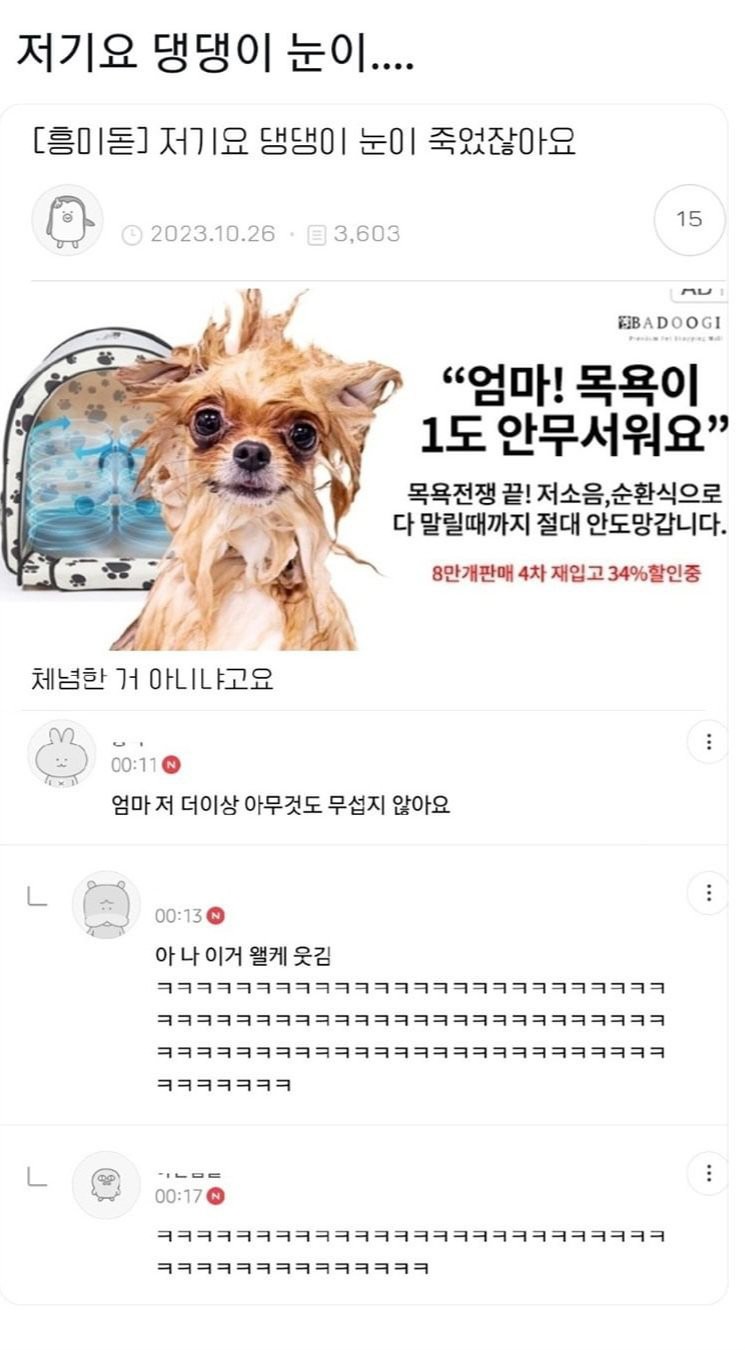Open the options menu on the 00:11 comment
The width and height of the screenshot is (745, 1350).
point(708,742)
